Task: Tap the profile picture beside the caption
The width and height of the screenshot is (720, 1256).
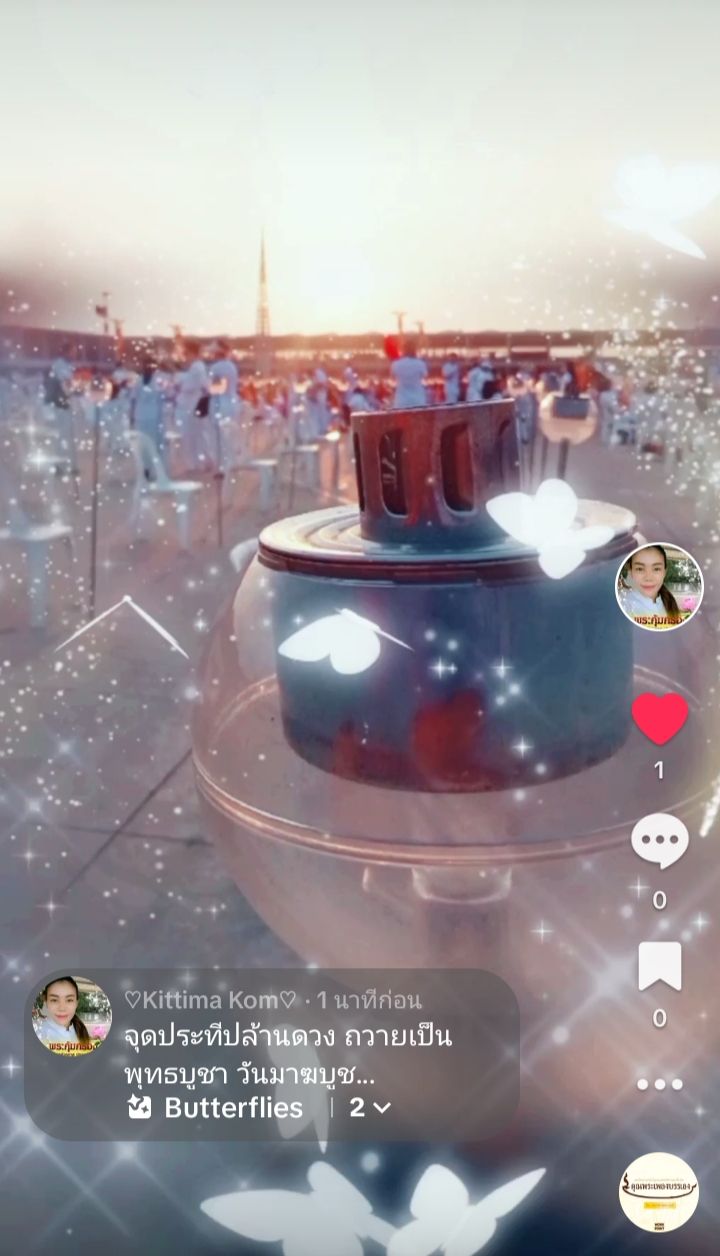Action: [72, 1016]
